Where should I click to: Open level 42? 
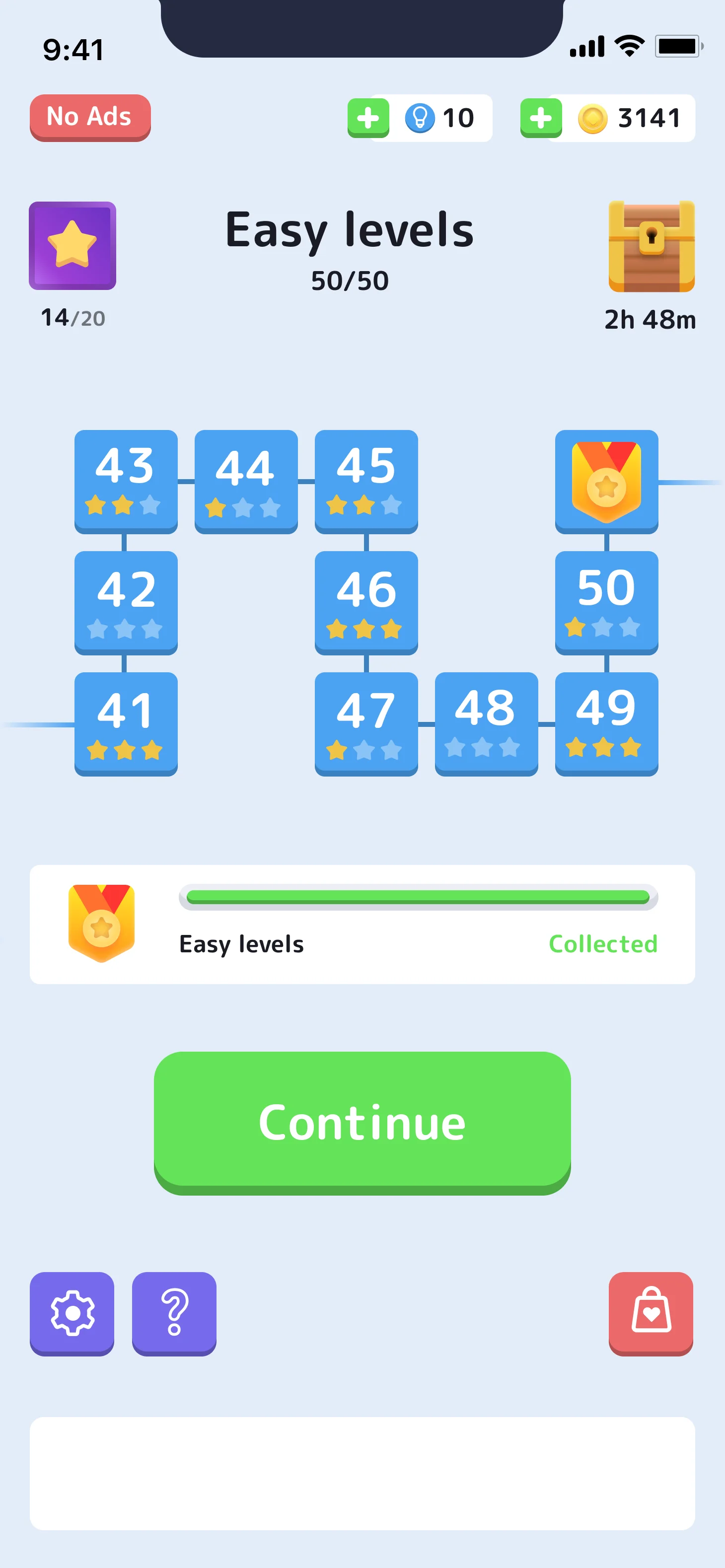coord(126,602)
